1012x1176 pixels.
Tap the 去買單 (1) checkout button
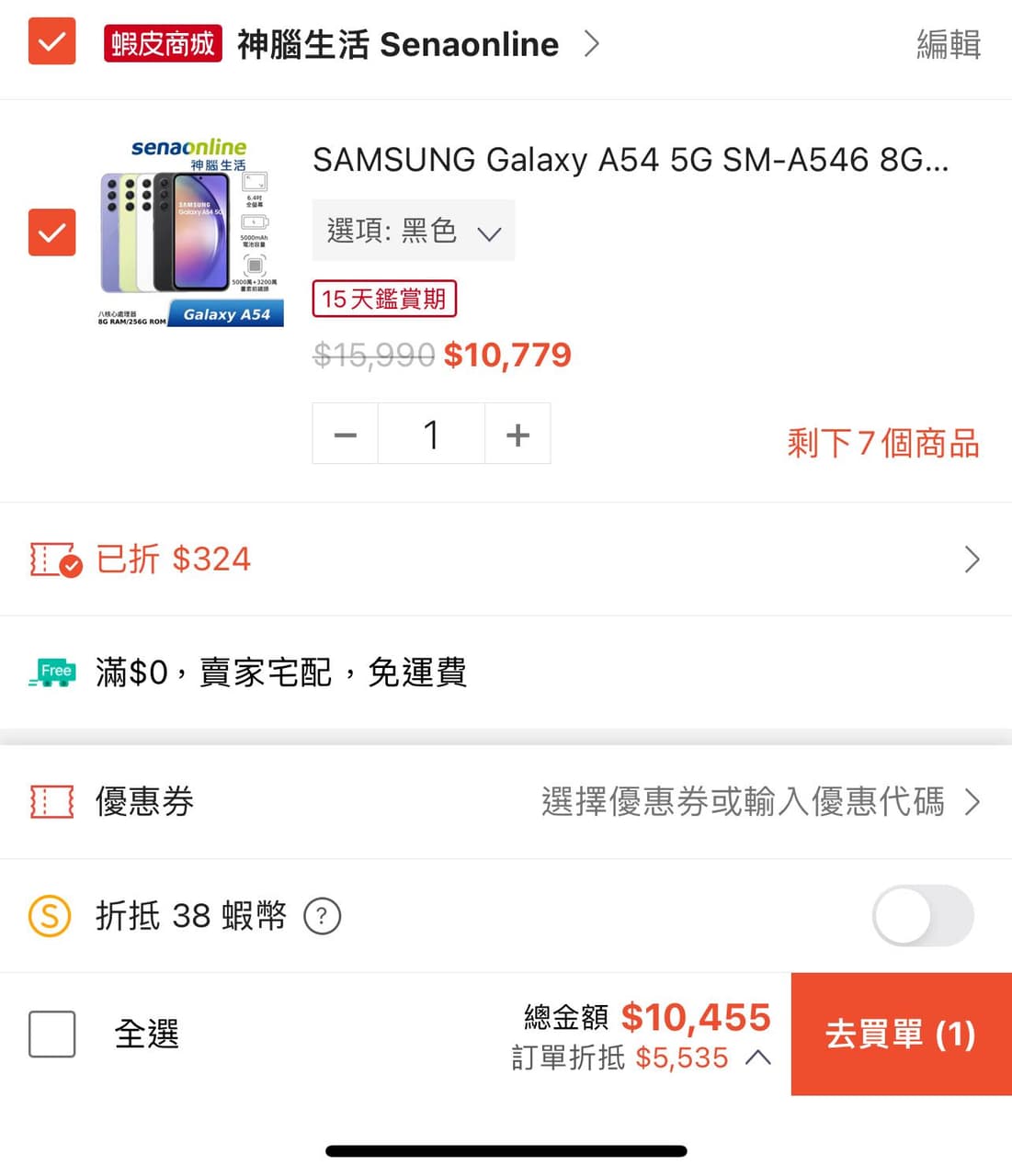(899, 1034)
